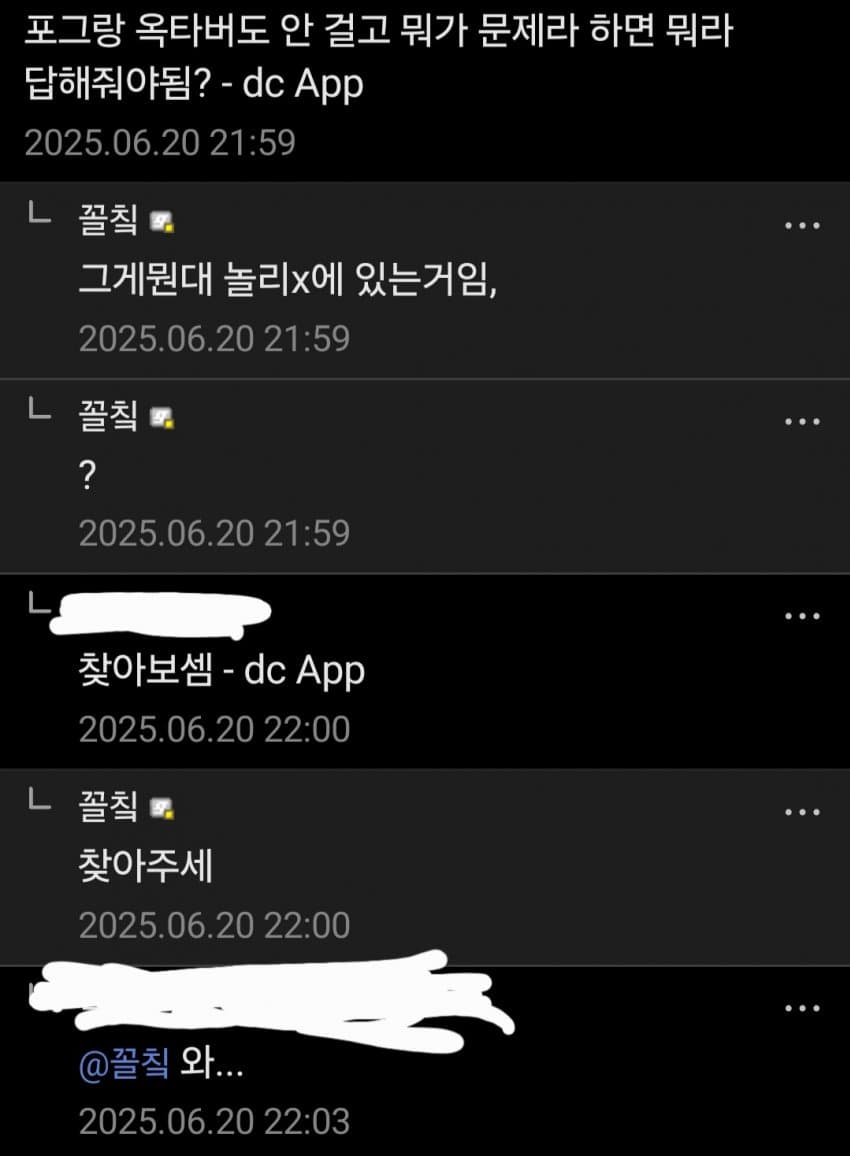Open more options on the '?' comment
The image size is (850, 1156).
[802, 421]
